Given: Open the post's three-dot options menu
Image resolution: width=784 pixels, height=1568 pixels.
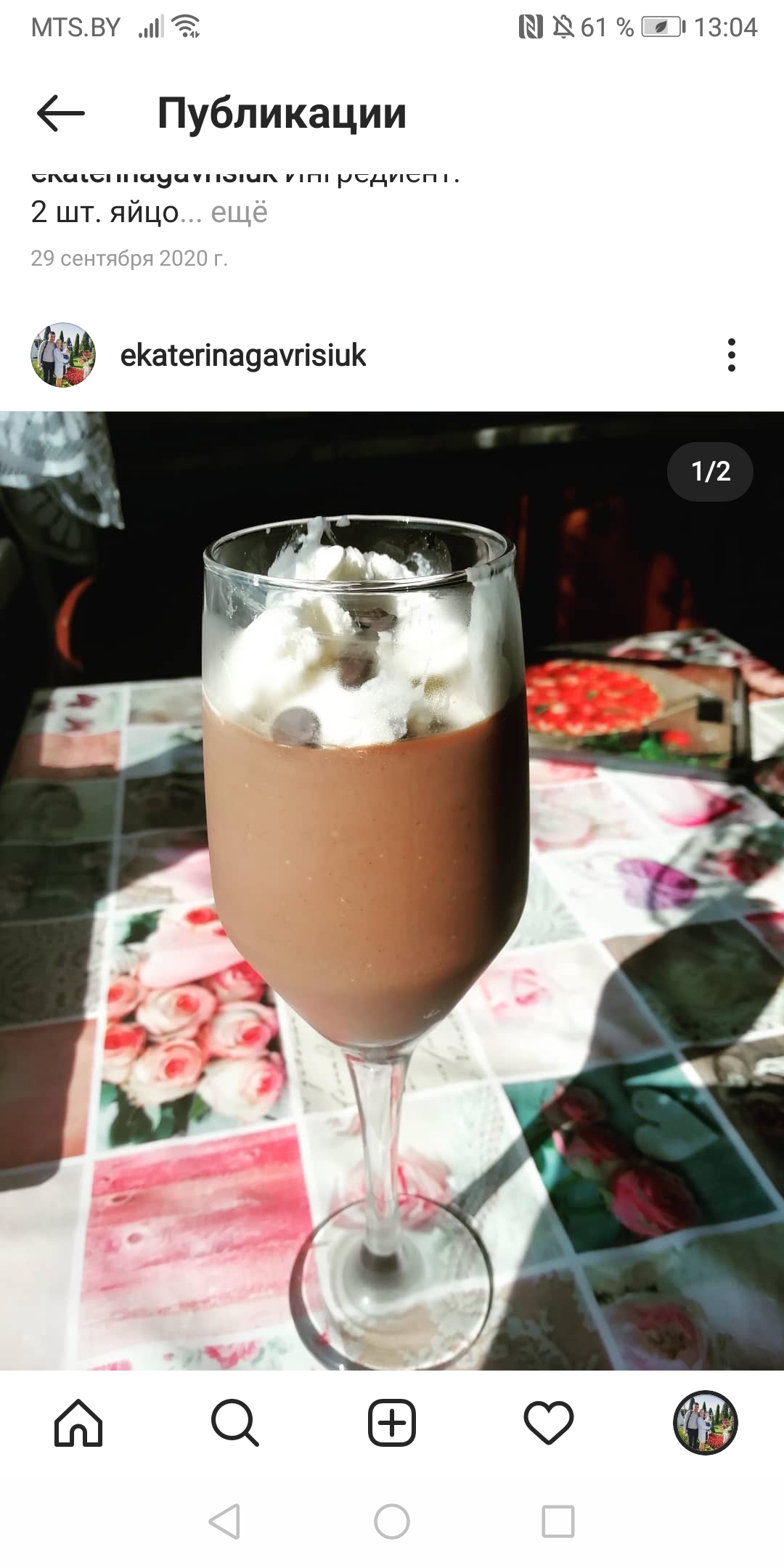Looking at the screenshot, I should (x=731, y=355).
